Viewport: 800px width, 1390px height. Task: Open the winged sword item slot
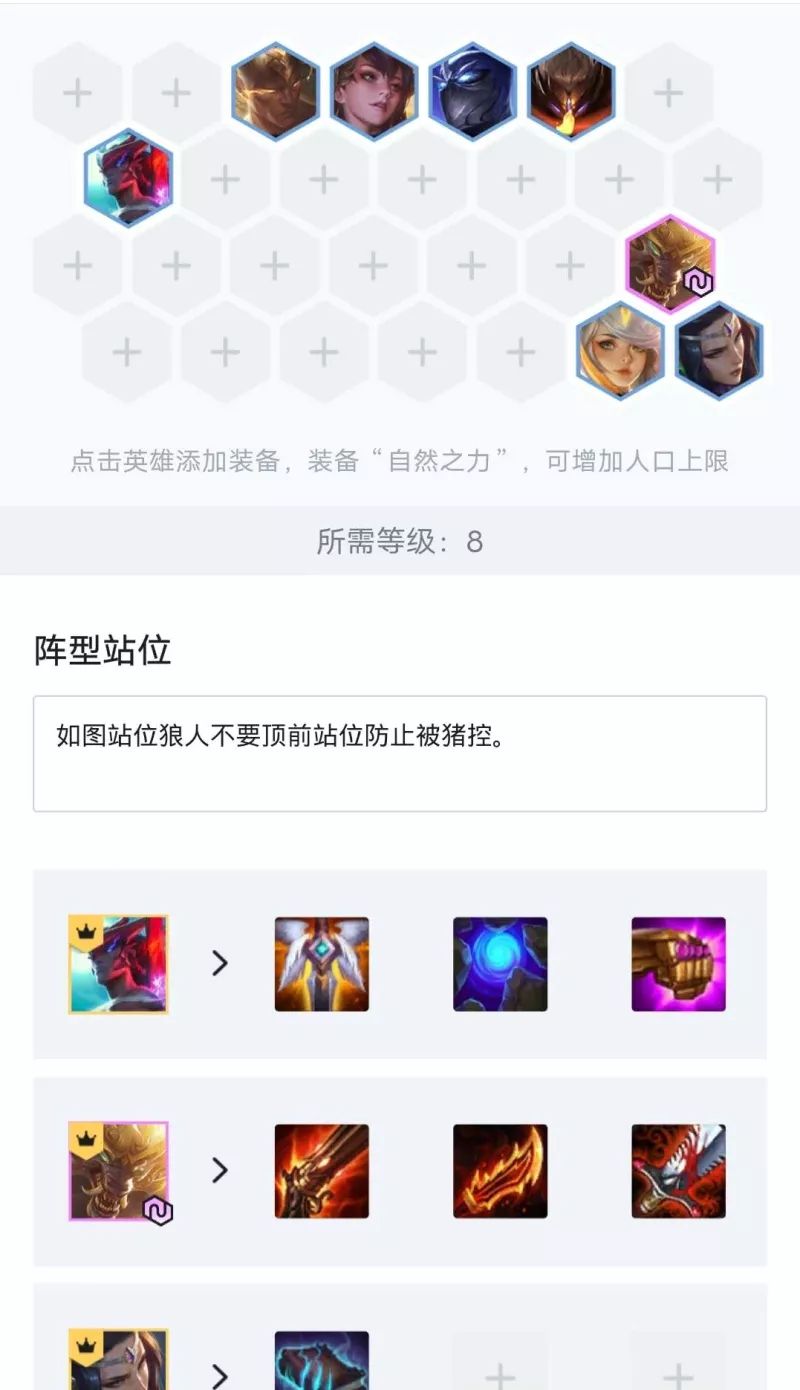(322, 964)
